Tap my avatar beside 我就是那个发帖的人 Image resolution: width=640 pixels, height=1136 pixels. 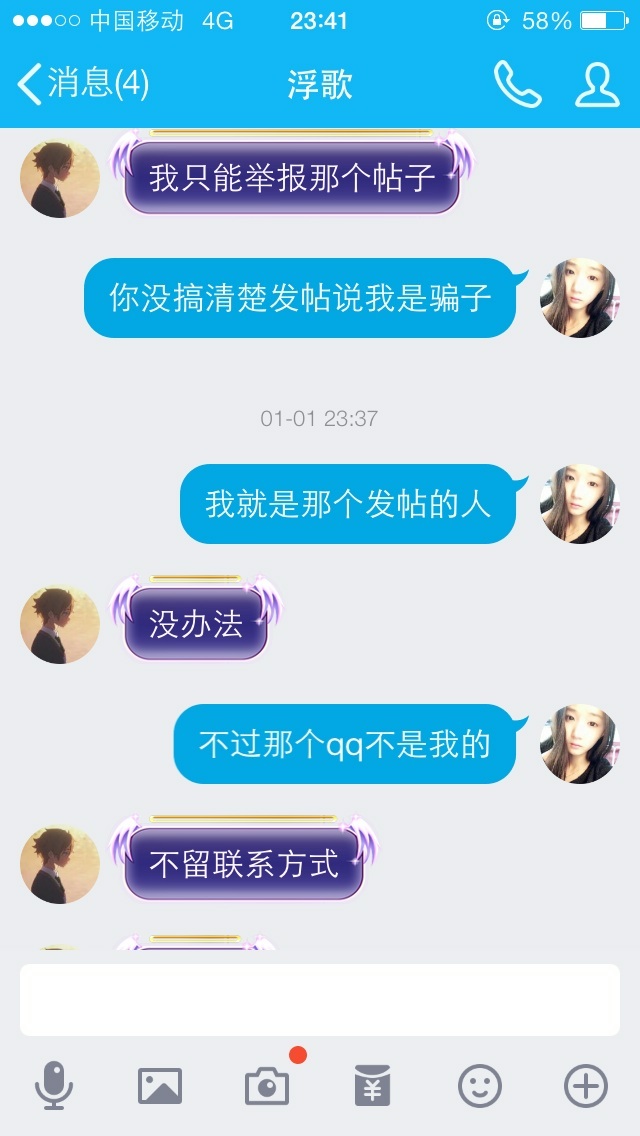point(580,504)
